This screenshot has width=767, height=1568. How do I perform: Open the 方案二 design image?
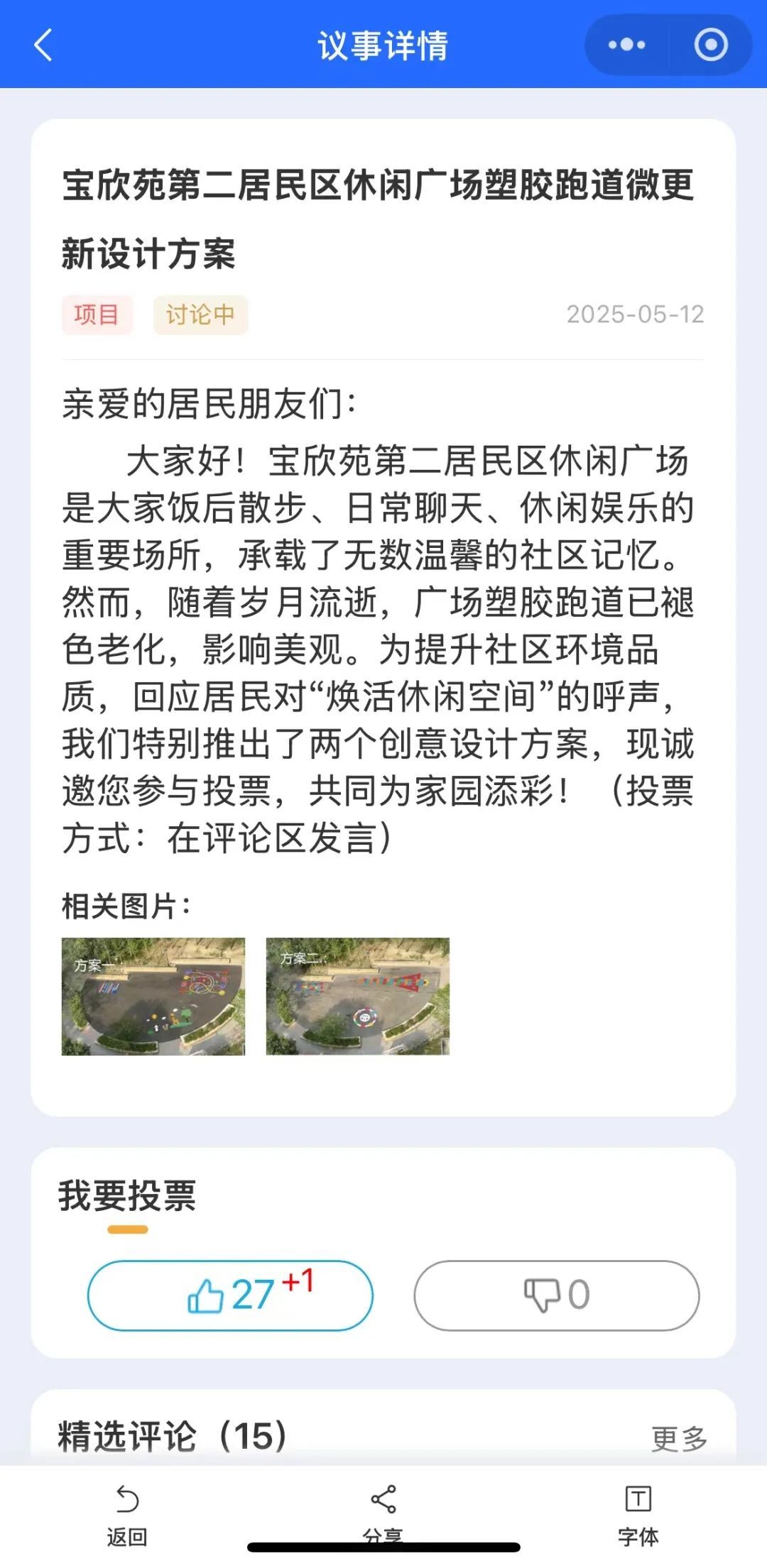tap(357, 996)
